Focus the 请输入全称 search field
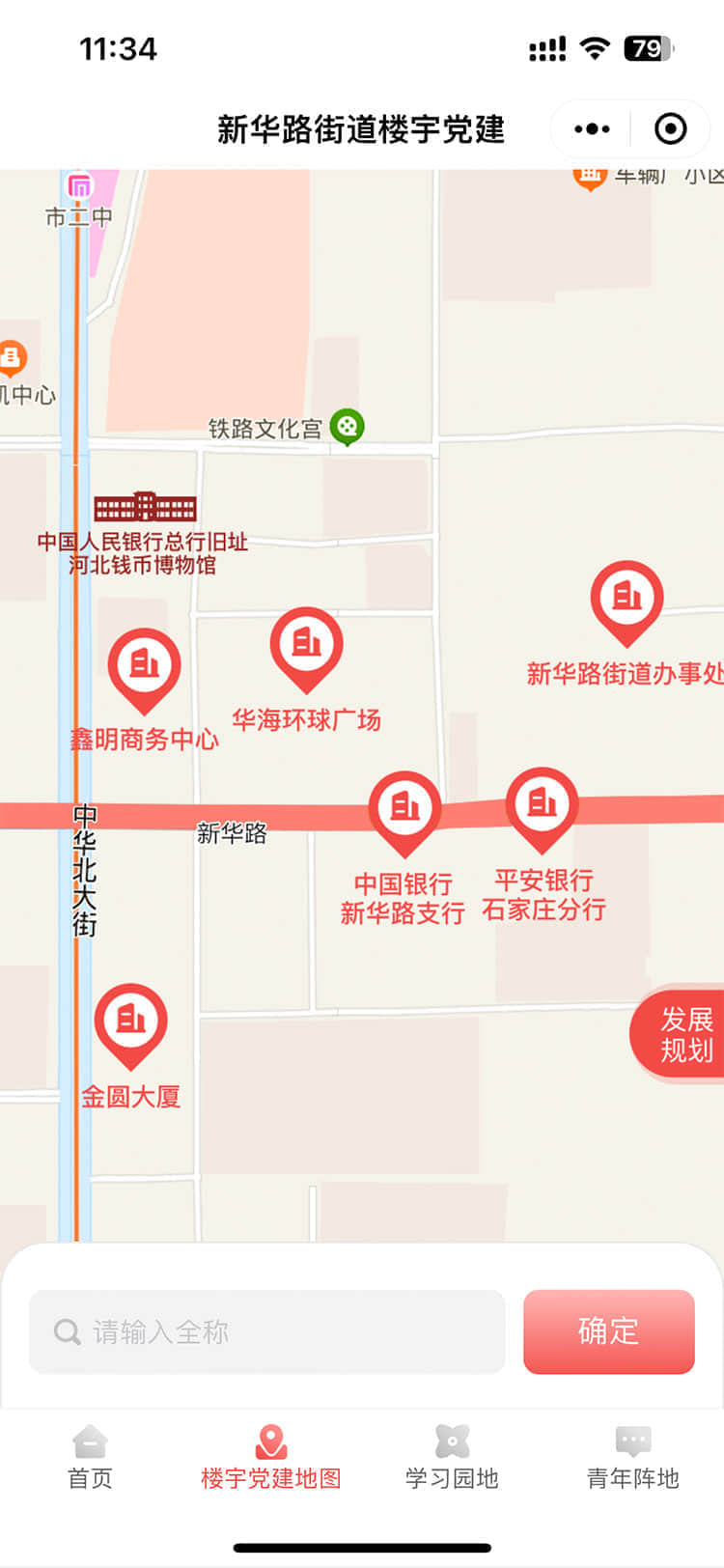The height and width of the screenshot is (1568, 724). [280, 1331]
